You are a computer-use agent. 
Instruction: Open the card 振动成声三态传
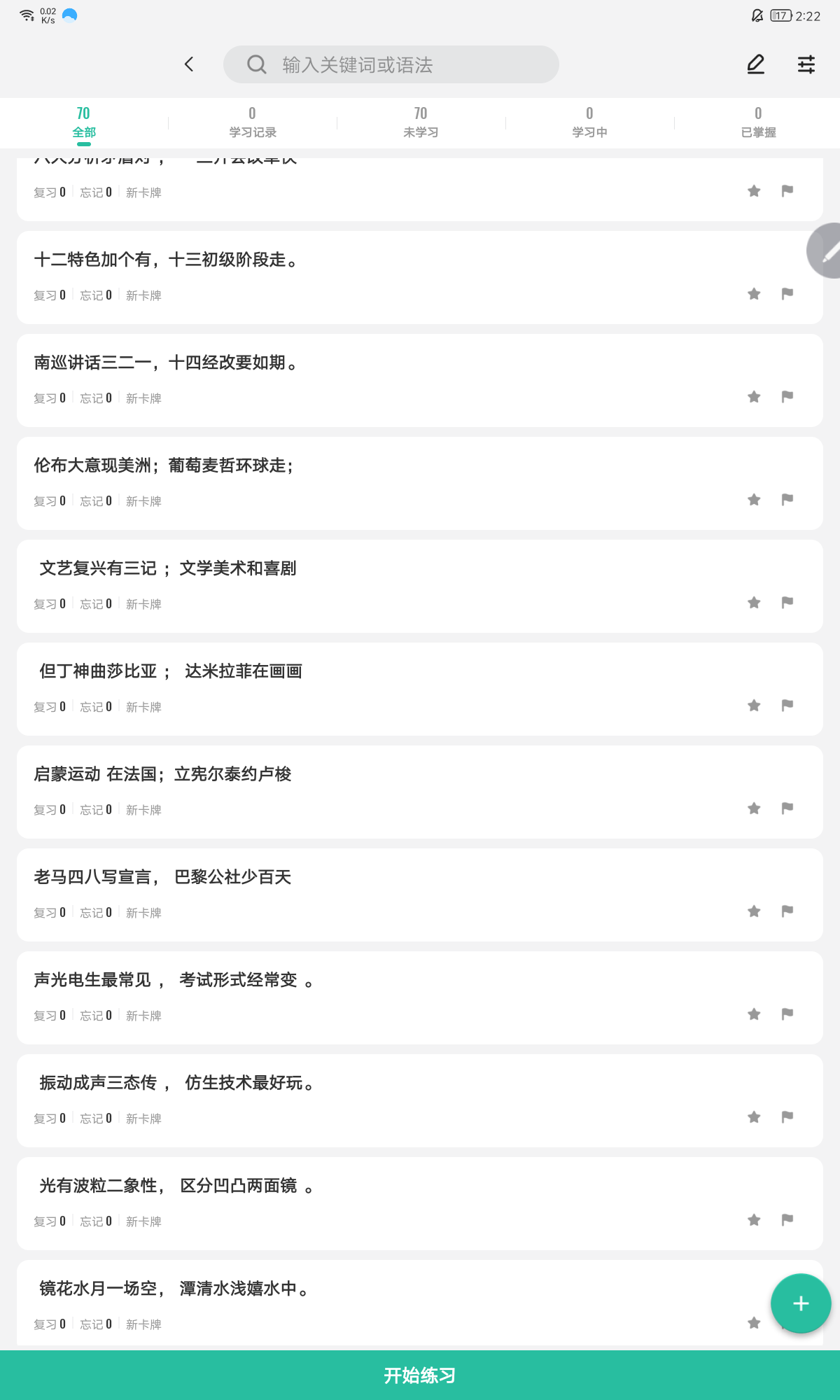pos(420,1100)
